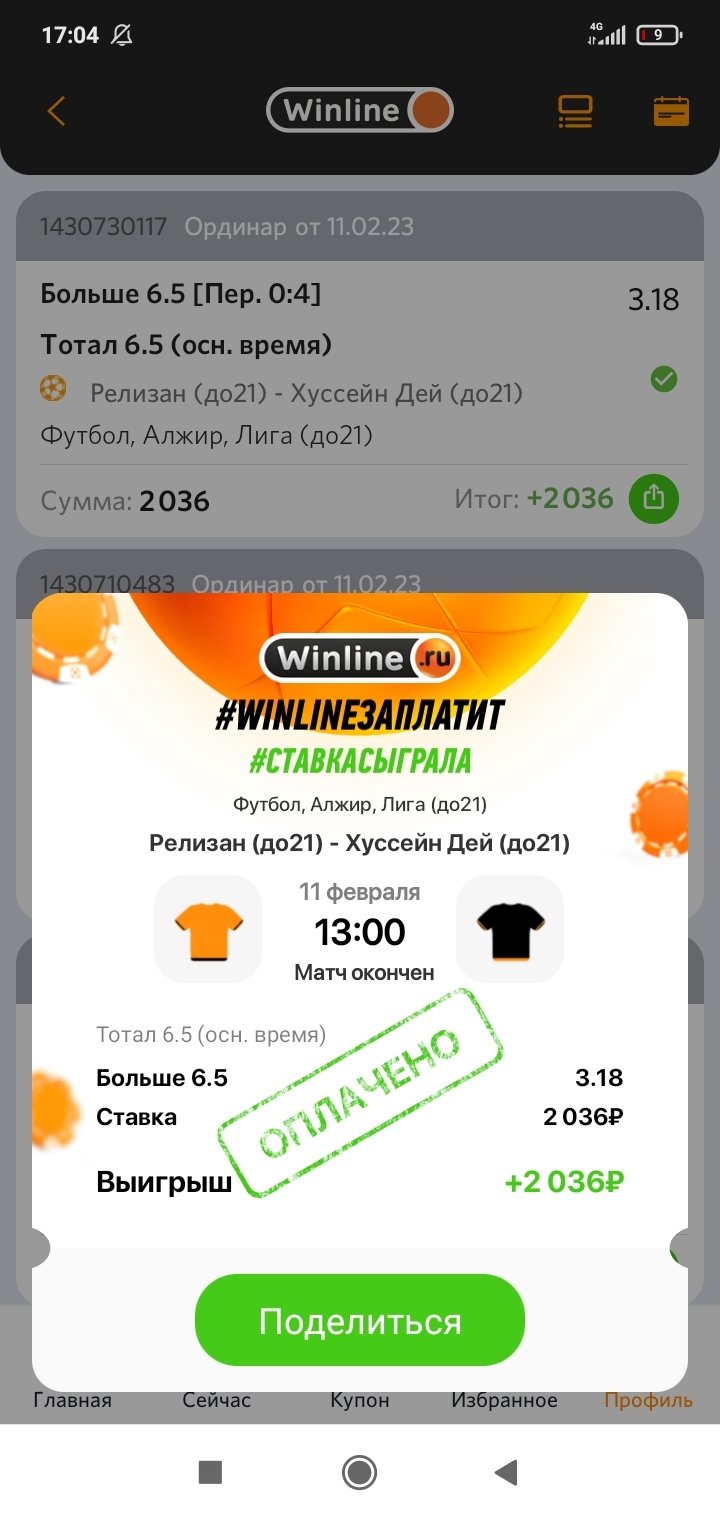Go to the Избранное tab

click(504, 1400)
